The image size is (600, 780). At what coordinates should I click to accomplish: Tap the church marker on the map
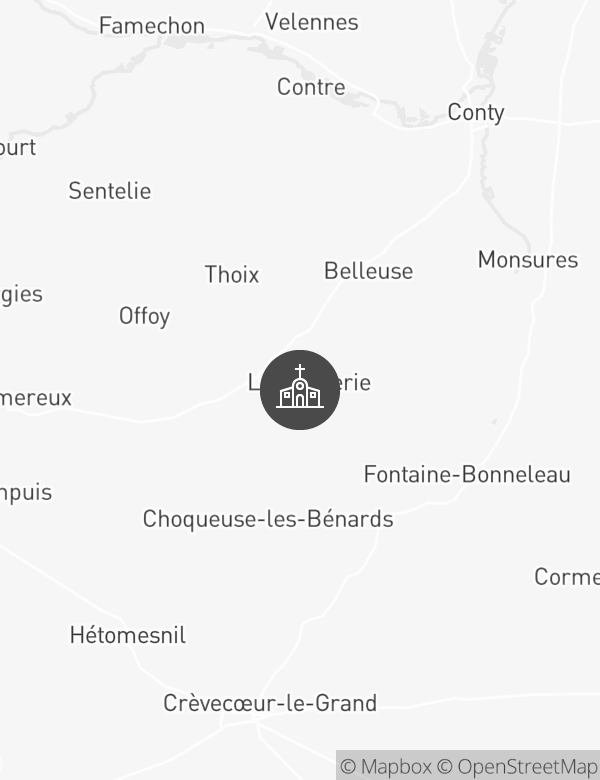click(x=299, y=390)
